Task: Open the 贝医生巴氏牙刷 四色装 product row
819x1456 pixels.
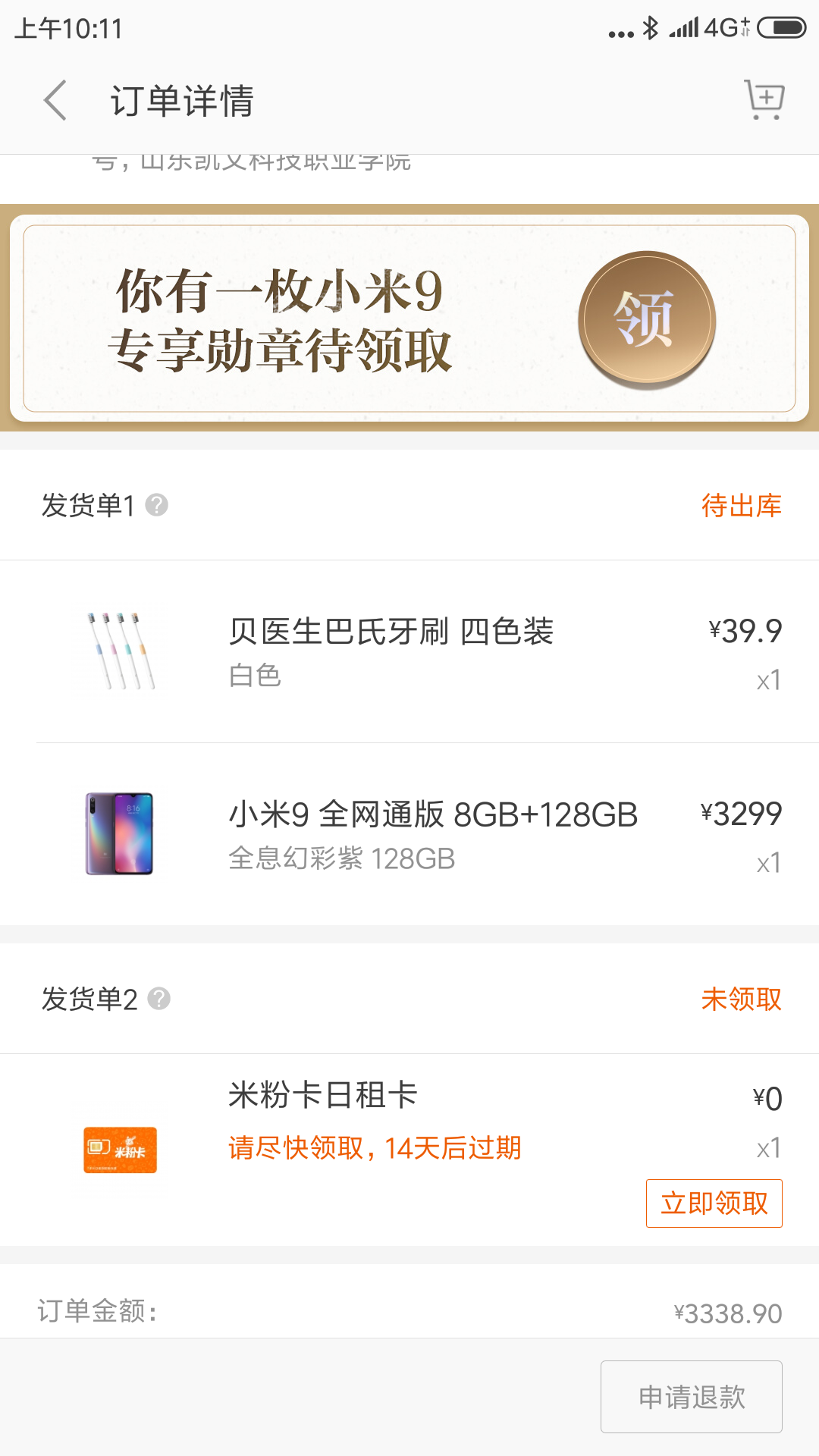Action: pos(391,651)
